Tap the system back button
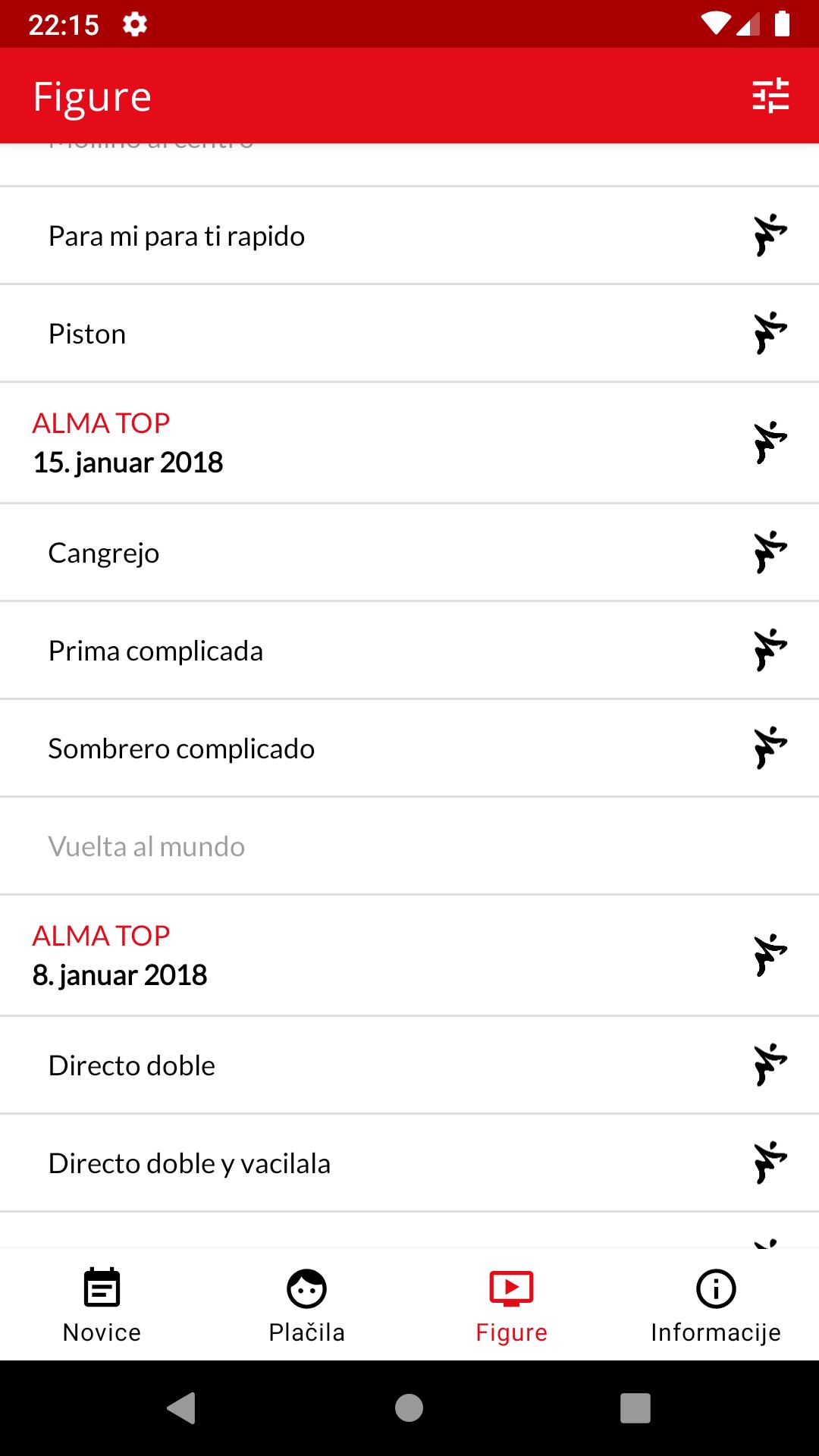 [x=182, y=1408]
